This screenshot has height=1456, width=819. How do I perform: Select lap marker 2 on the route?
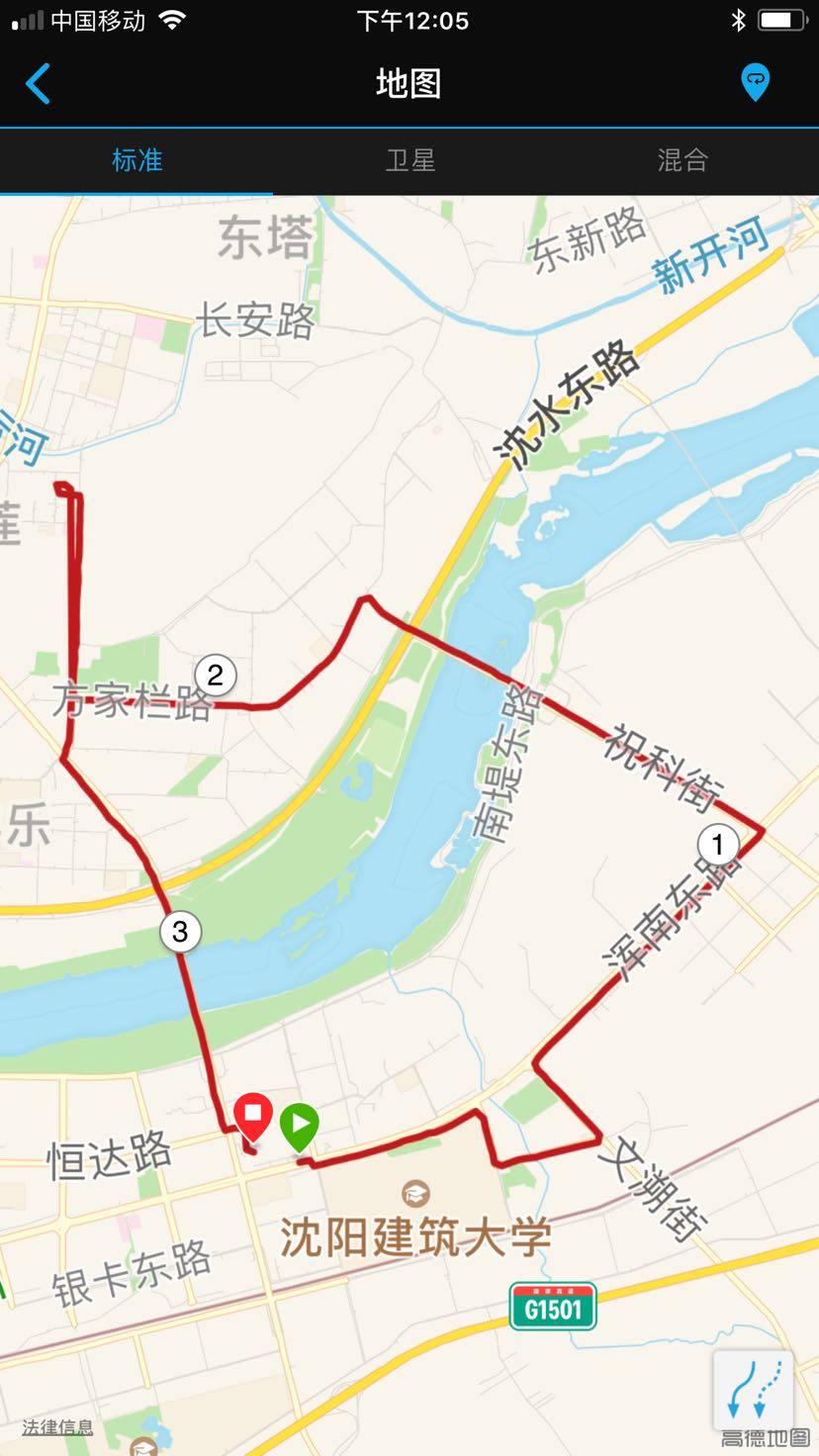[x=215, y=676]
